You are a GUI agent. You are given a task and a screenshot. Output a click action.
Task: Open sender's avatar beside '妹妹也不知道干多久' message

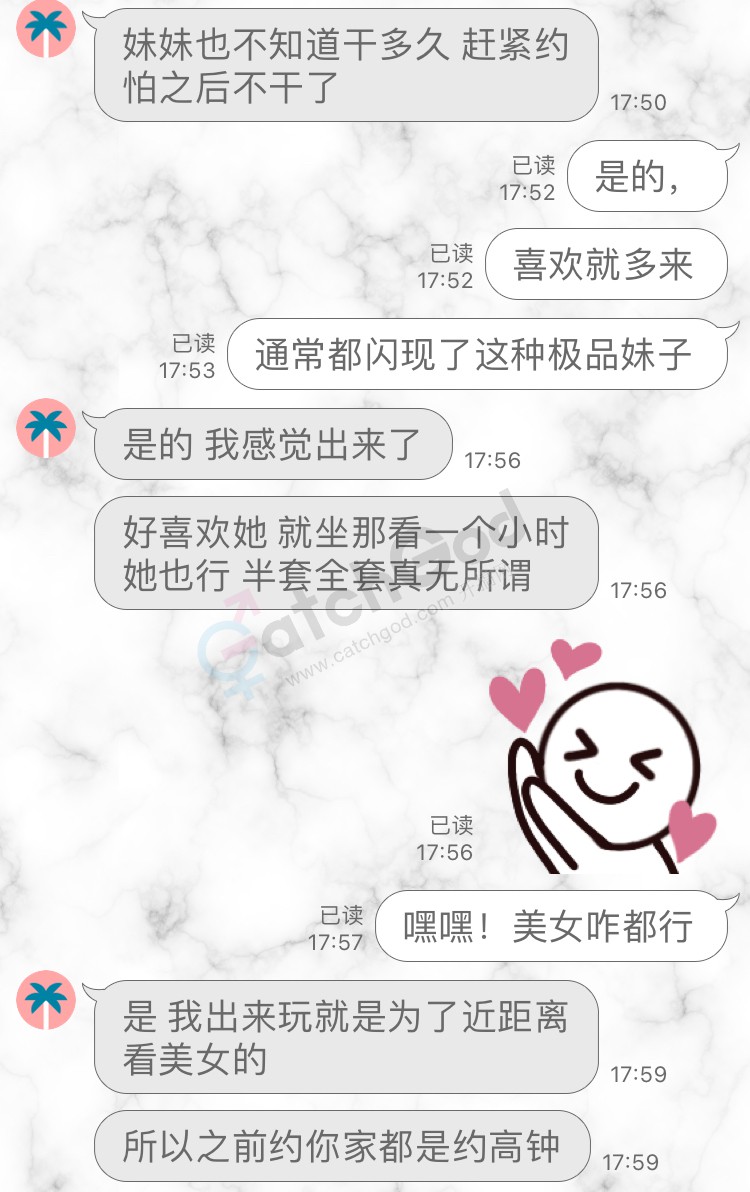pos(46,30)
